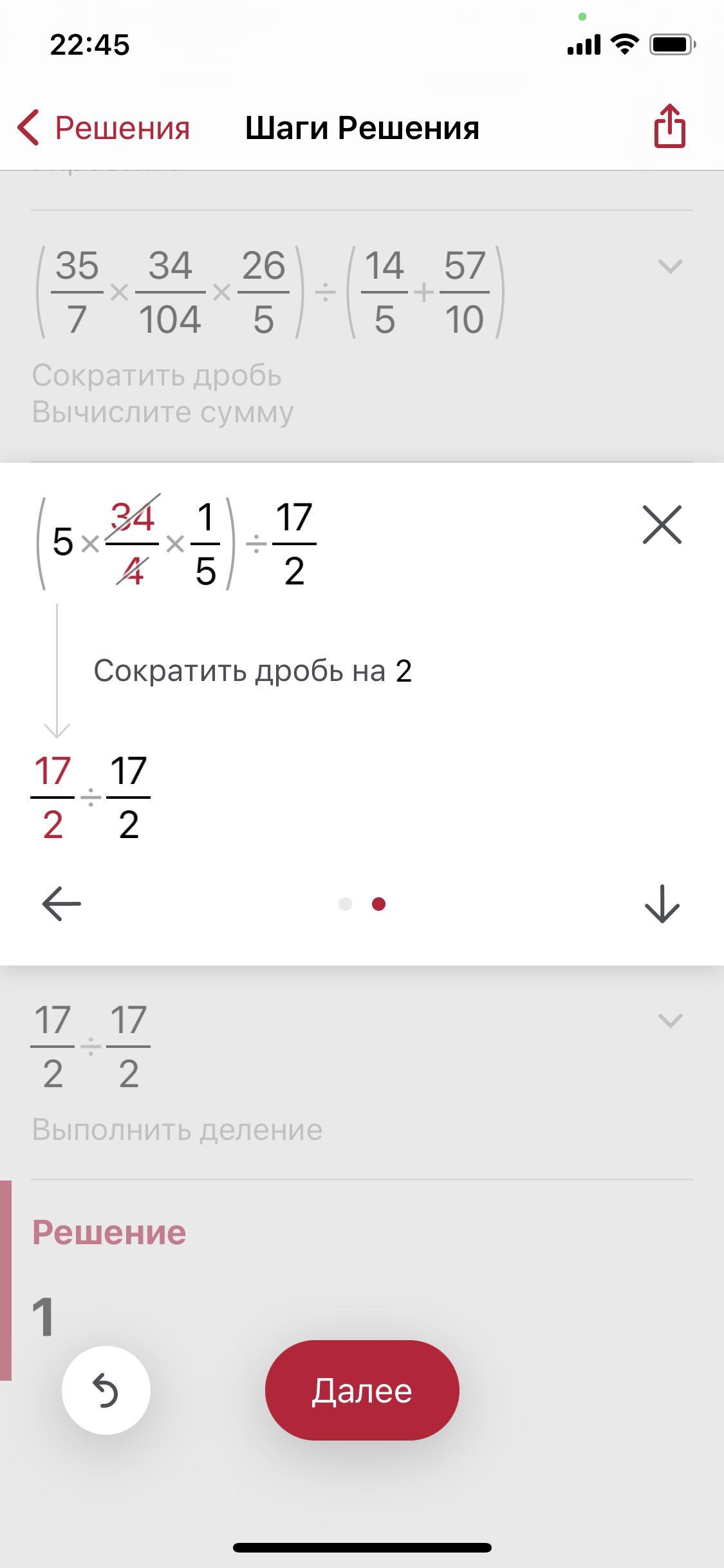This screenshot has width=724, height=1568.
Task: Expand the step with 35/7 × 34/104 × 26/5
Action: pyautogui.click(x=670, y=266)
